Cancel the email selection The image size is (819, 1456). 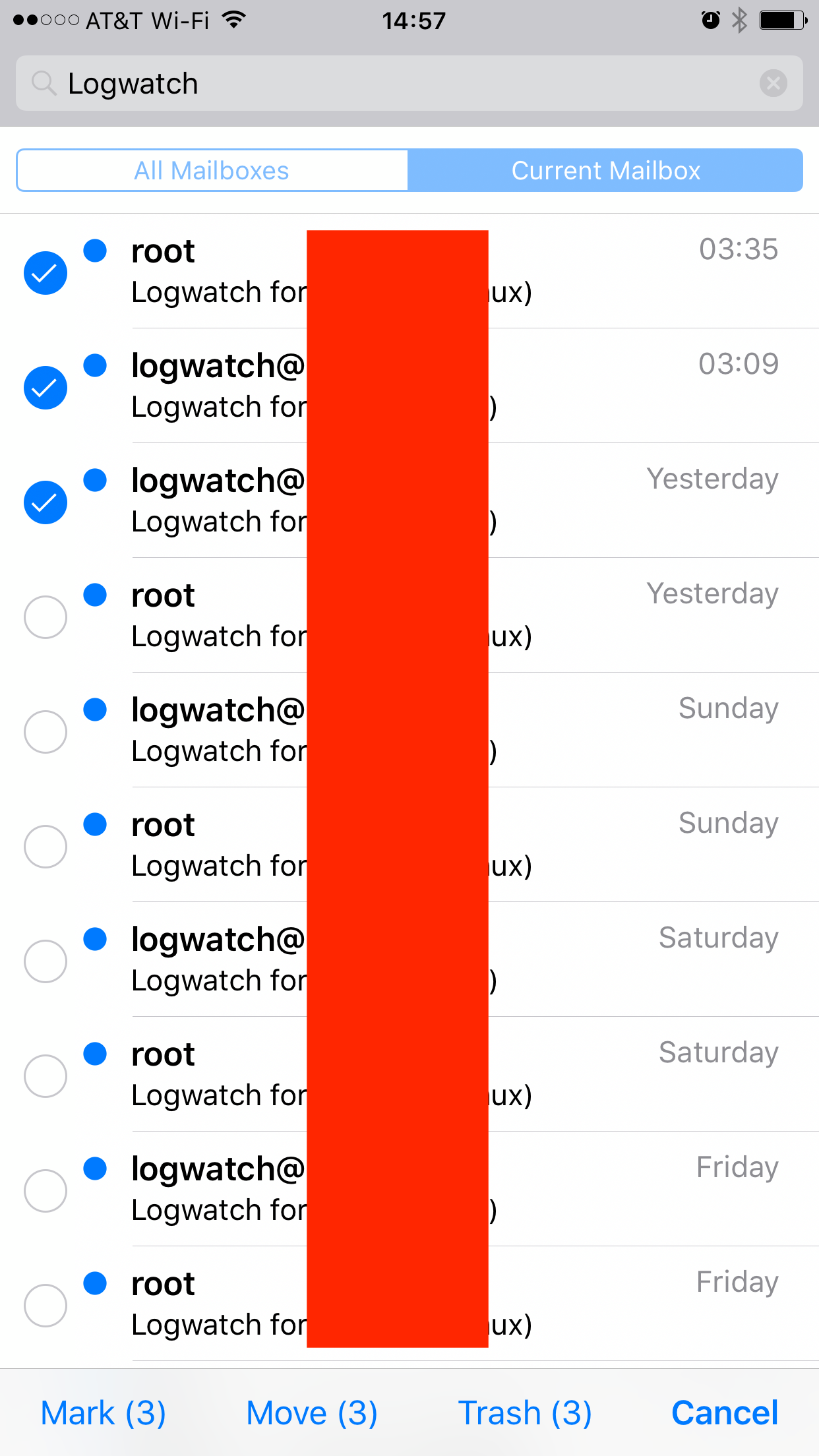725,1413
